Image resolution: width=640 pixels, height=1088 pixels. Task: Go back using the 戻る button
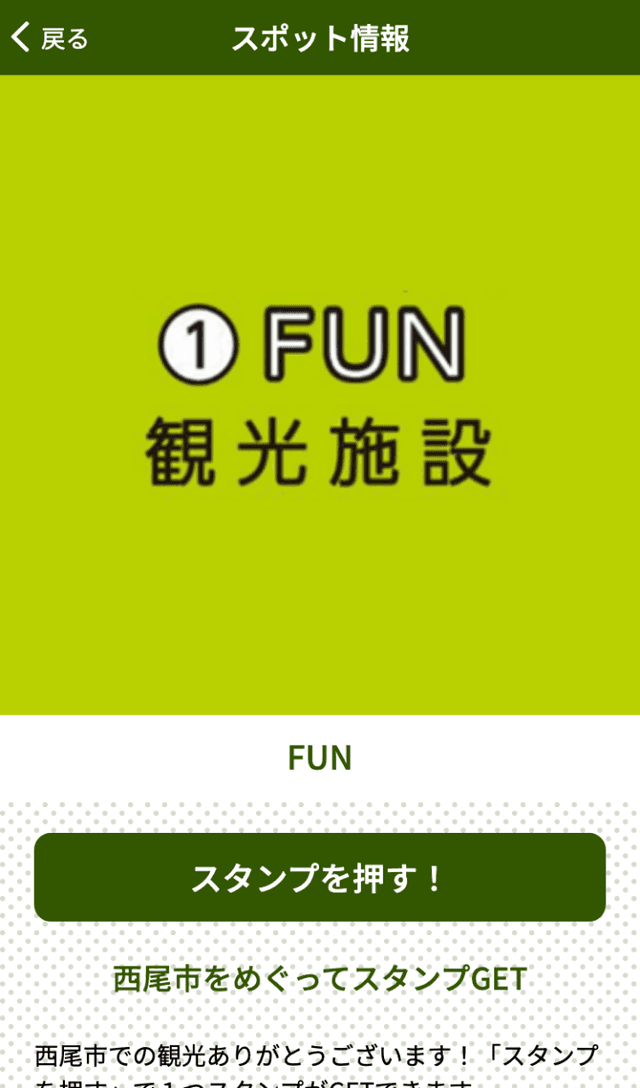click(50, 38)
